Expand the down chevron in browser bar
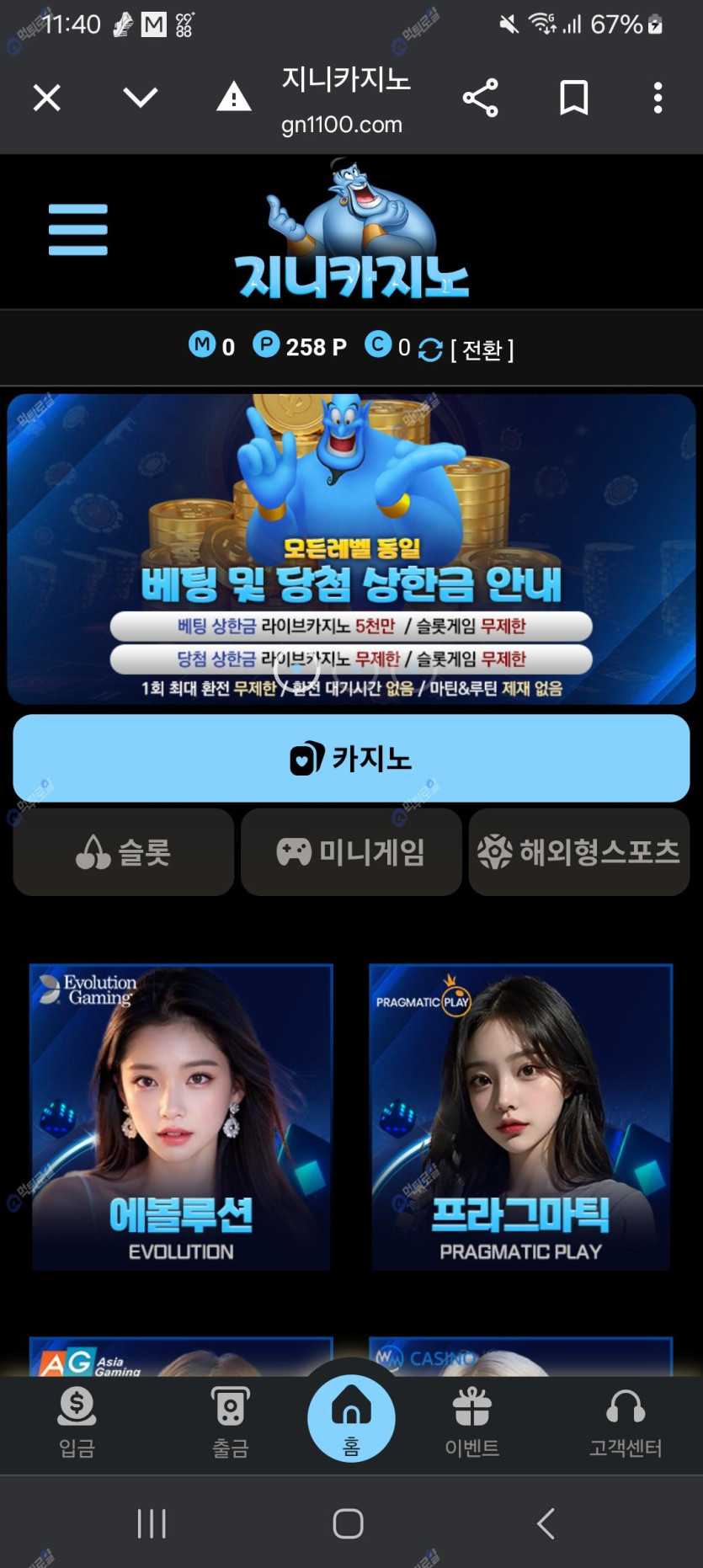The image size is (703, 1568). (140, 98)
